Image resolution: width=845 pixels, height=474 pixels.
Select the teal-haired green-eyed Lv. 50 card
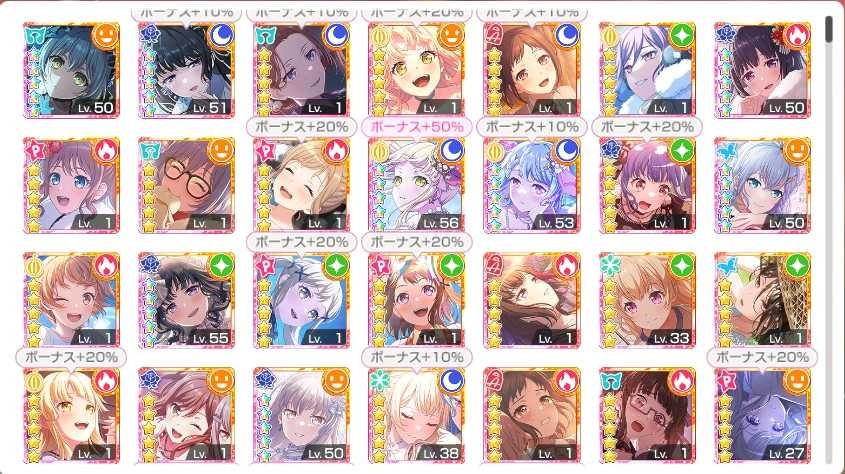(x=71, y=70)
